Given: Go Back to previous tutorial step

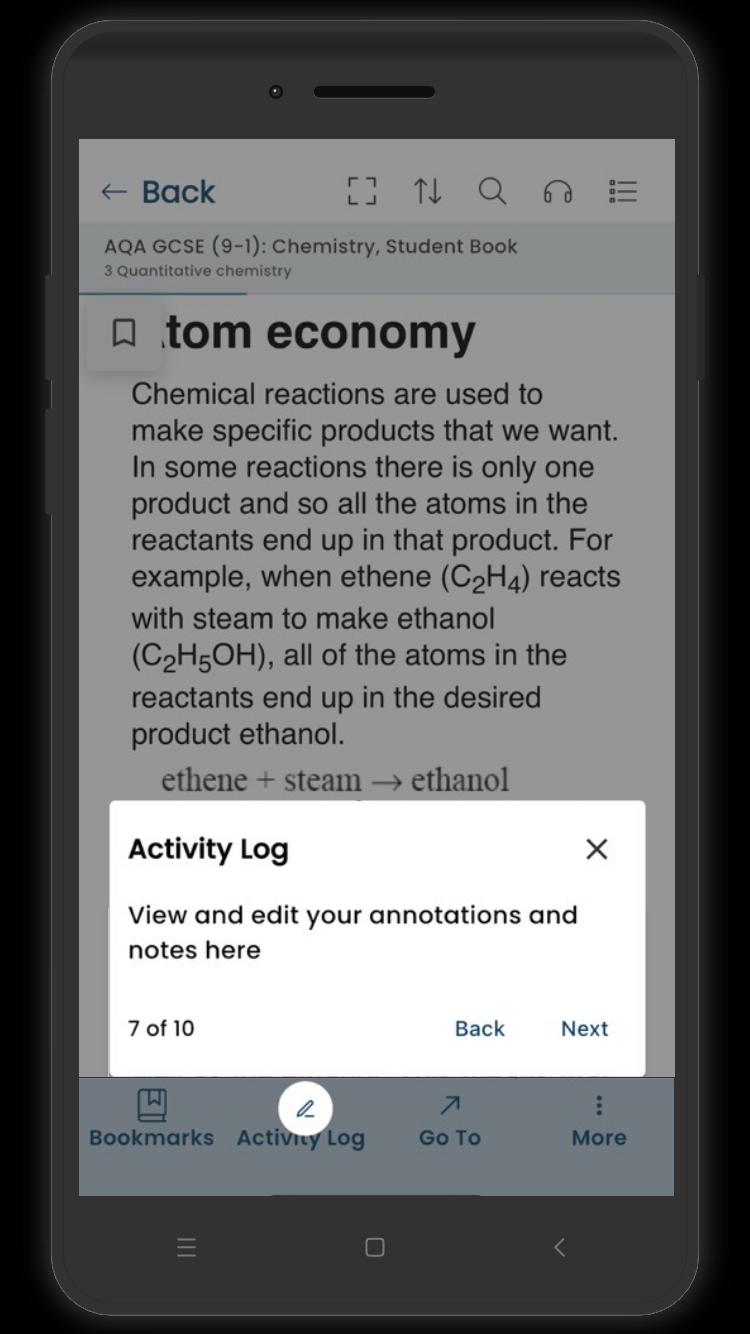Looking at the screenshot, I should 479,1028.
